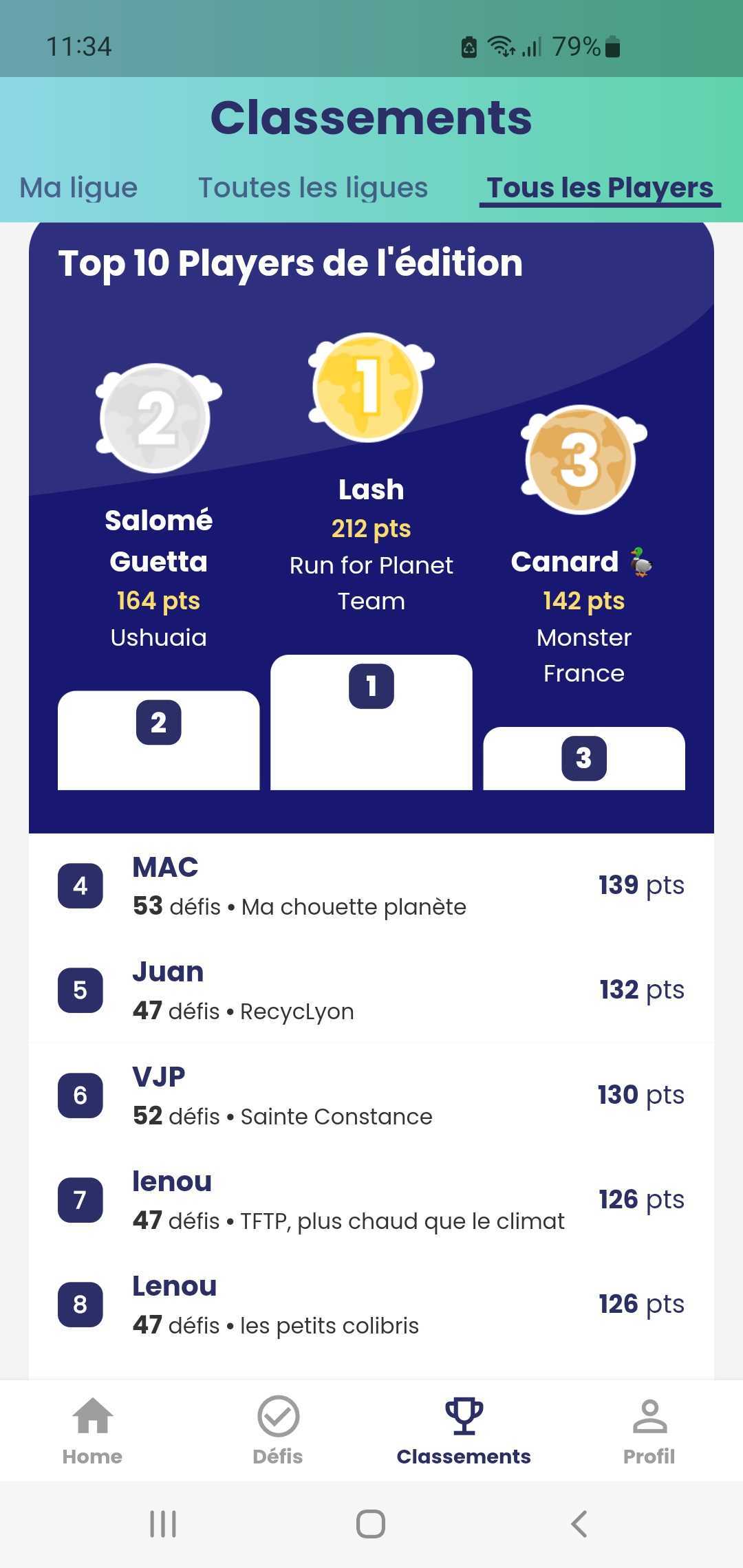
Task: Go to the Home tab
Action: point(92,1432)
